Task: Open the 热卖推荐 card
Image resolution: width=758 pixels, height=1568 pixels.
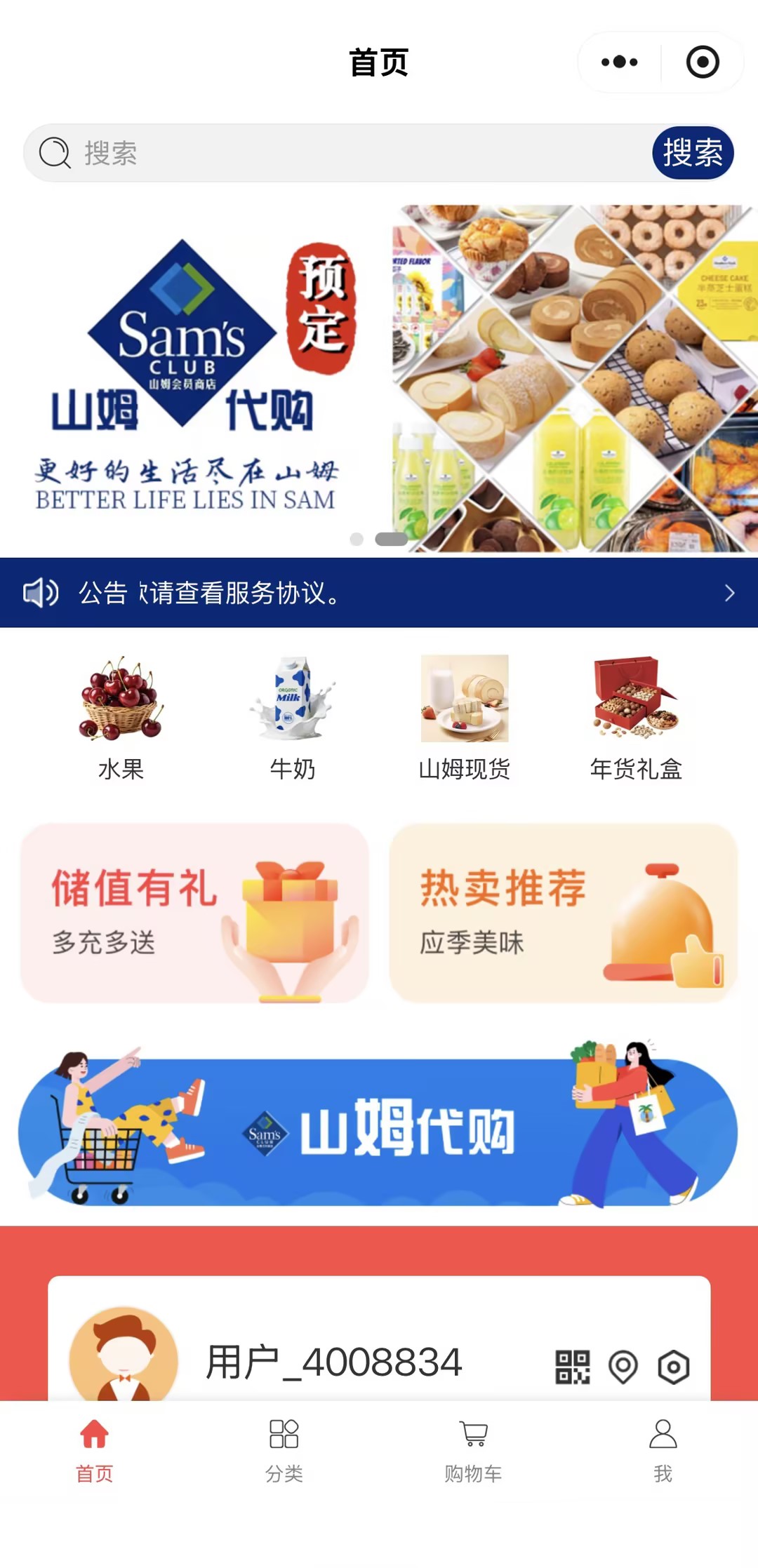Action: (563, 913)
